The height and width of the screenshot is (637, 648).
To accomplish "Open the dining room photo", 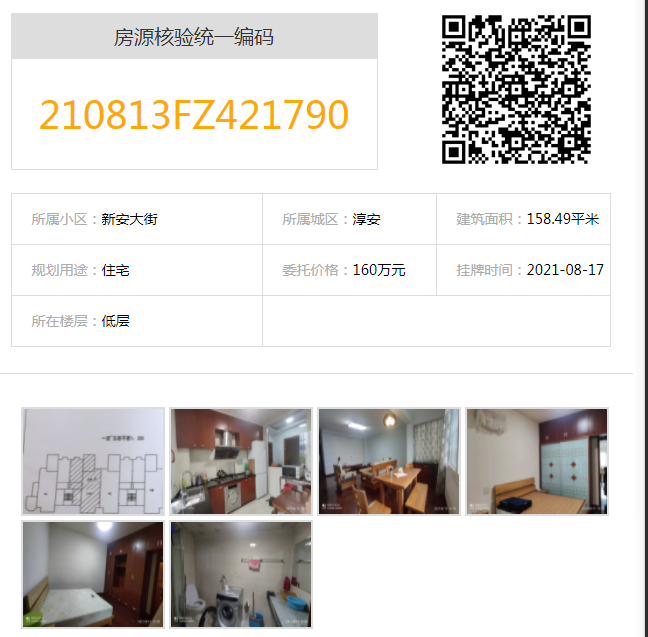I will [389, 461].
